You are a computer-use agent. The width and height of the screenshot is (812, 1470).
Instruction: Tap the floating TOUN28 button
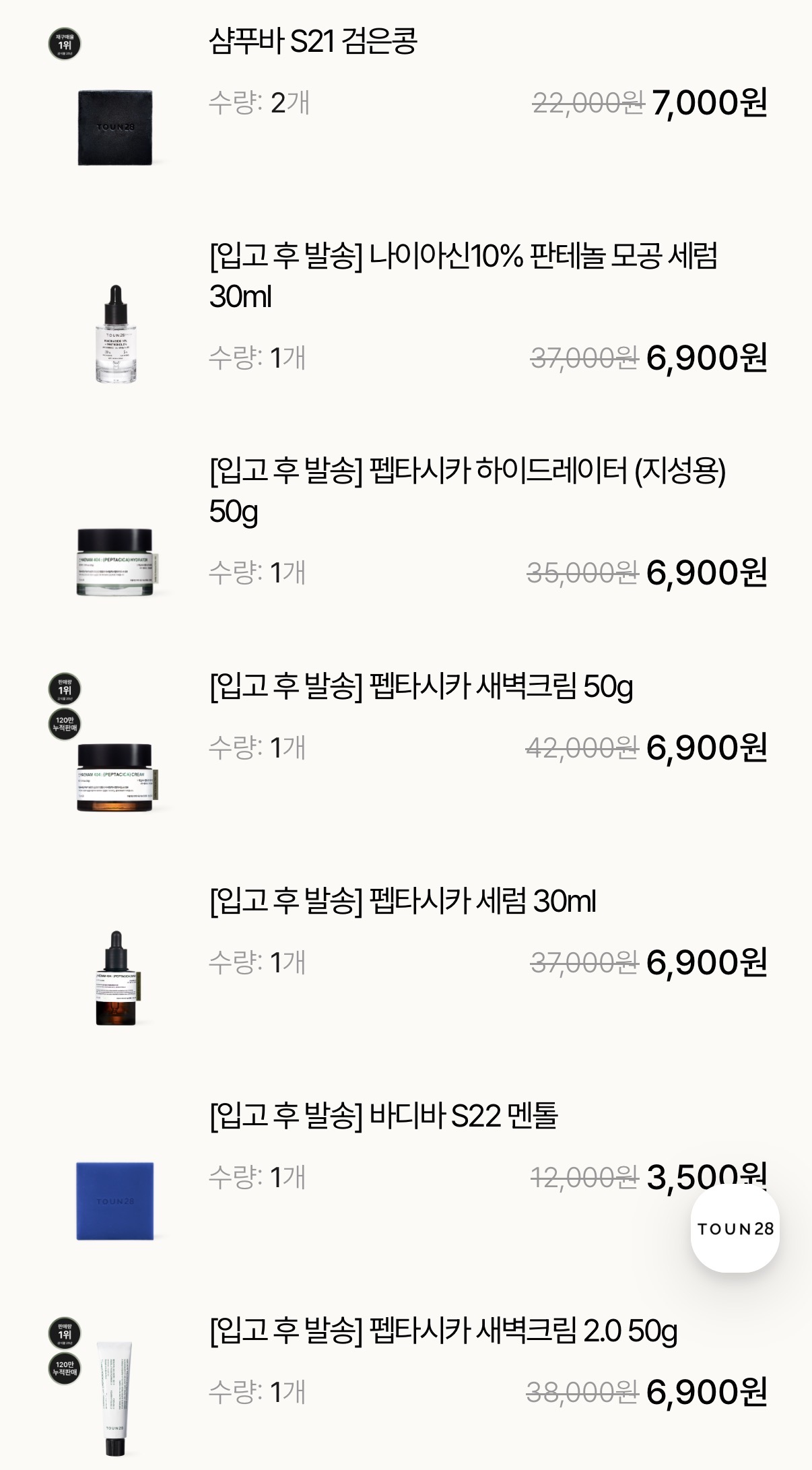pyautogui.click(x=735, y=1228)
